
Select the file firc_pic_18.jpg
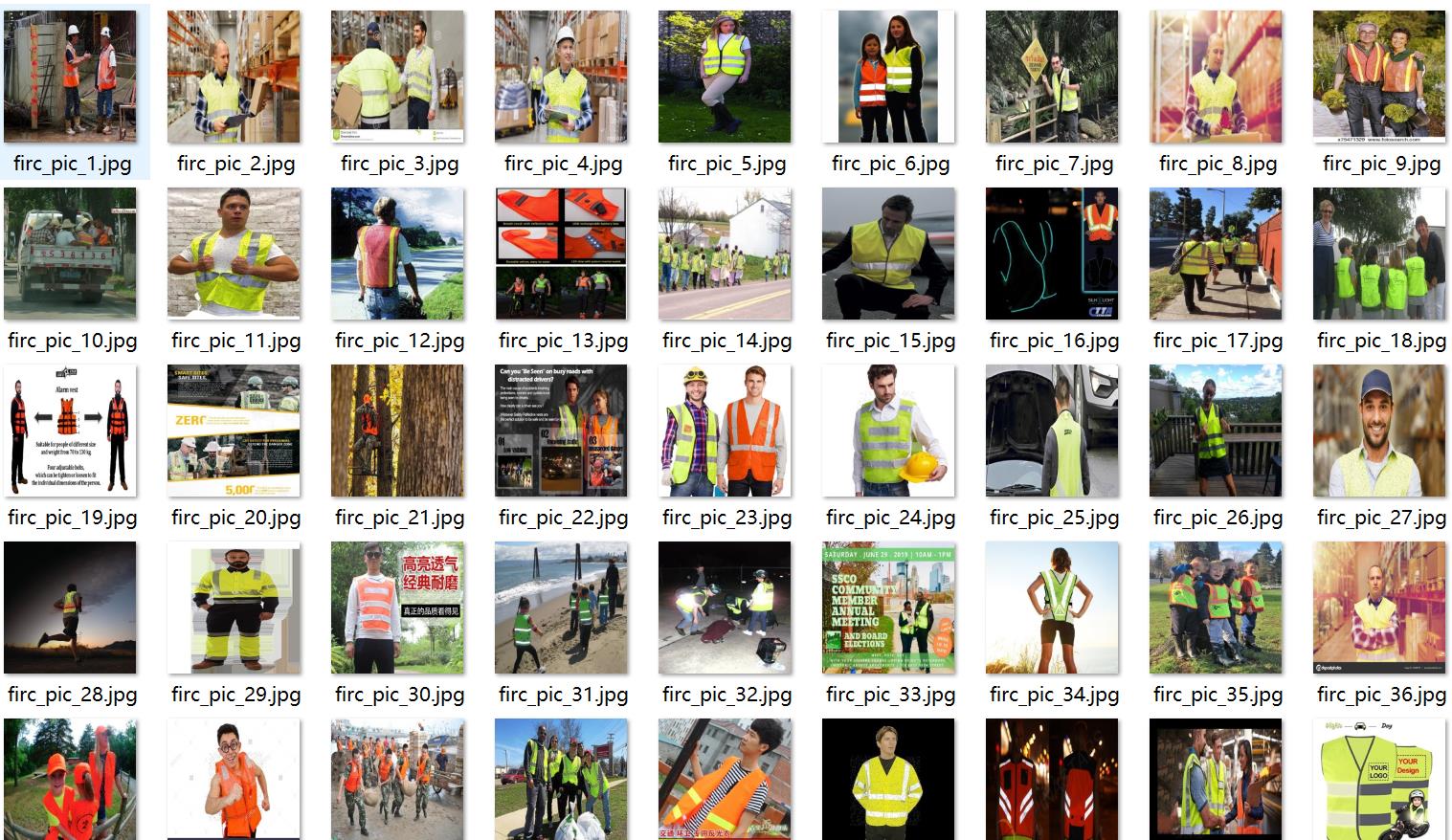pos(1379,254)
